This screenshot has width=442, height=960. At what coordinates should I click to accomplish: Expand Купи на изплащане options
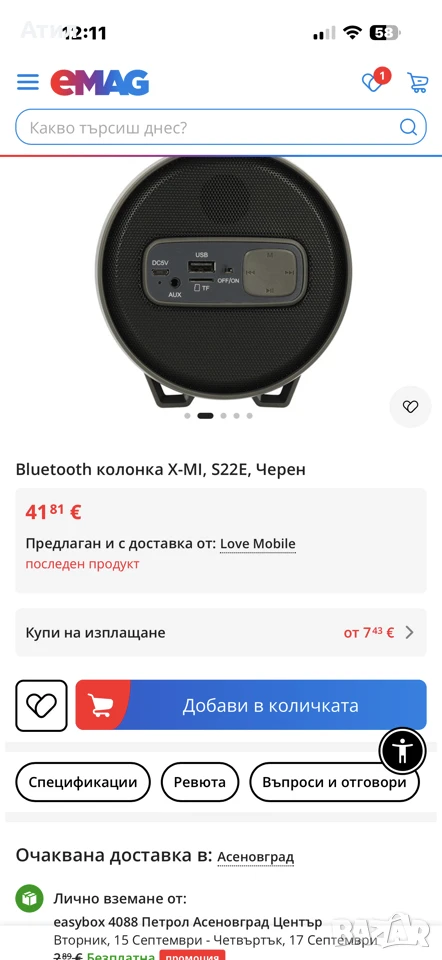221,632
